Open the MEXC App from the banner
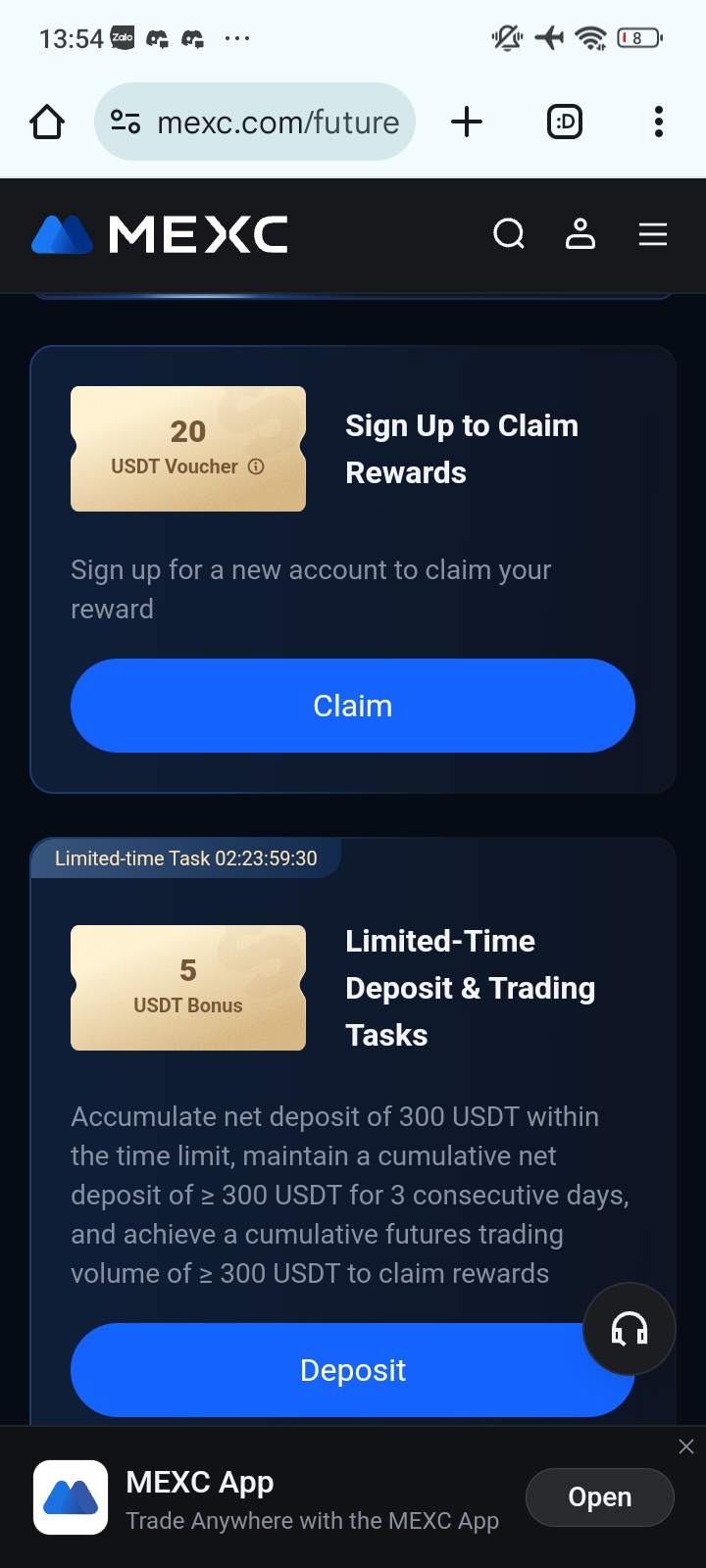Viewport: 706px width, 1568px height. pos(600,1497)
